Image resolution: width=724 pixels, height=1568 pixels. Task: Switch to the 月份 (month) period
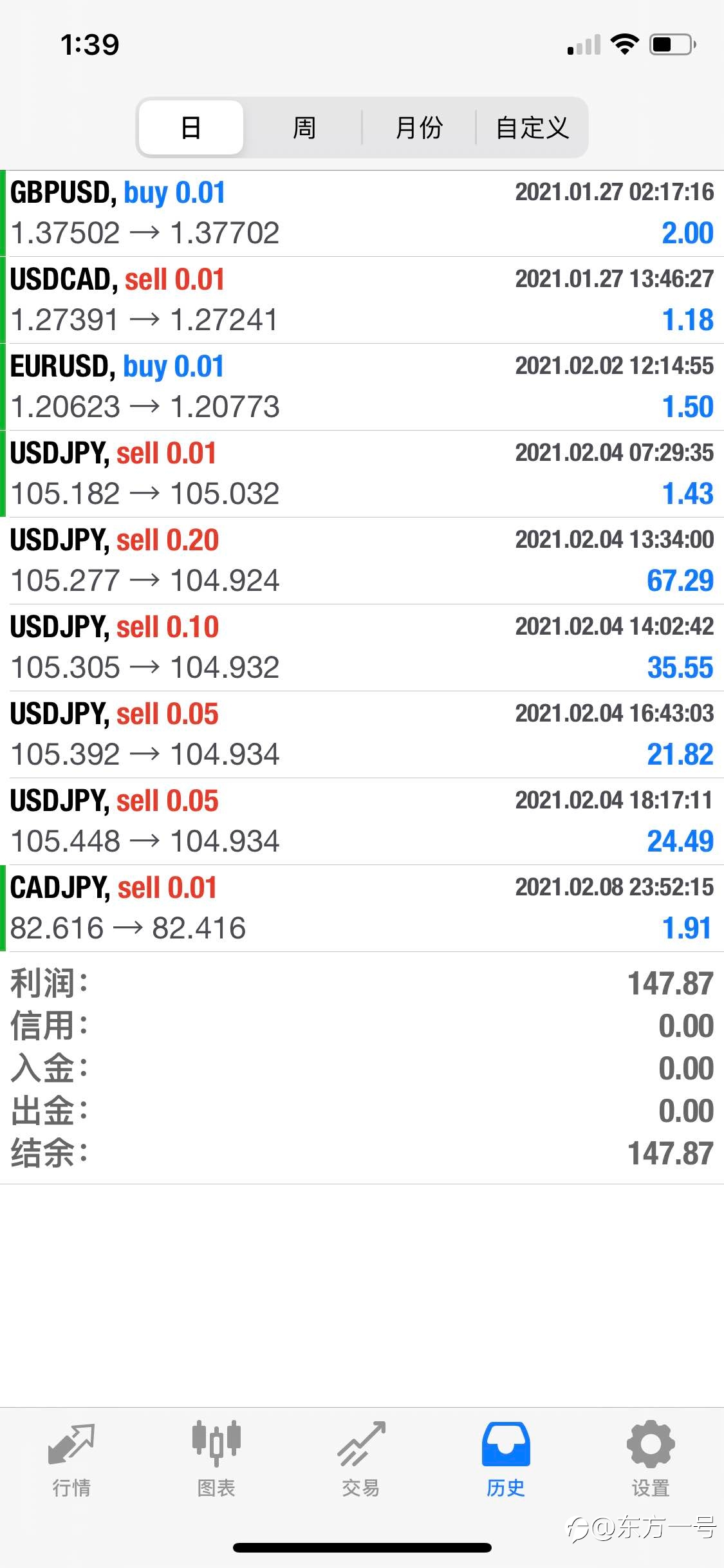click(x=419, y=127)
